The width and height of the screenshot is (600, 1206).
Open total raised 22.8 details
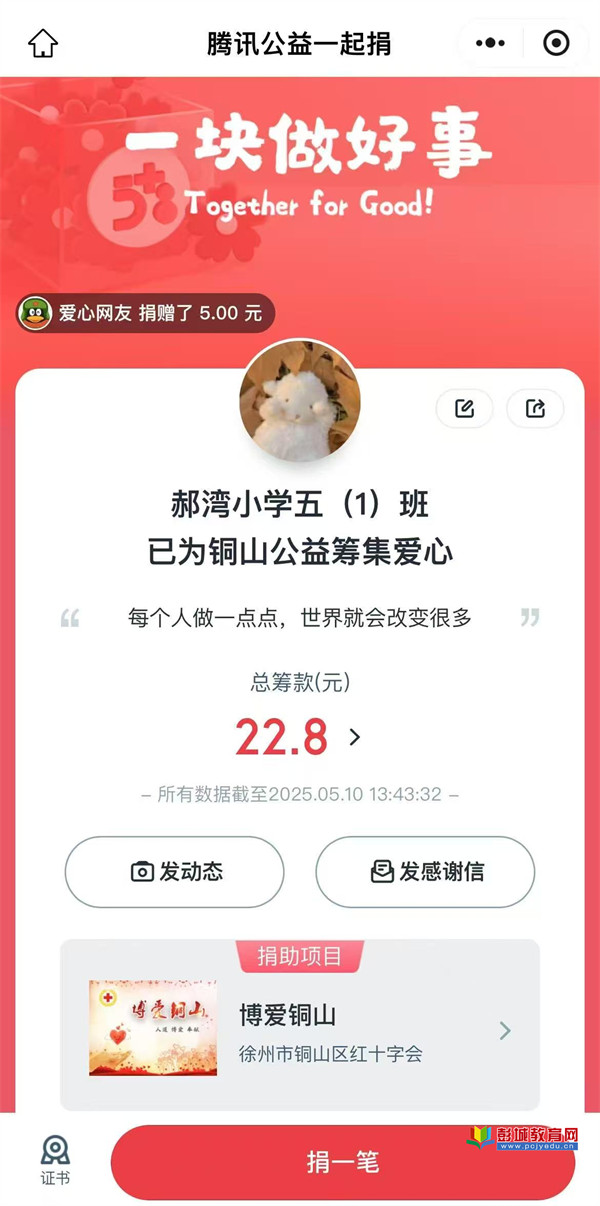click(300, 738)
